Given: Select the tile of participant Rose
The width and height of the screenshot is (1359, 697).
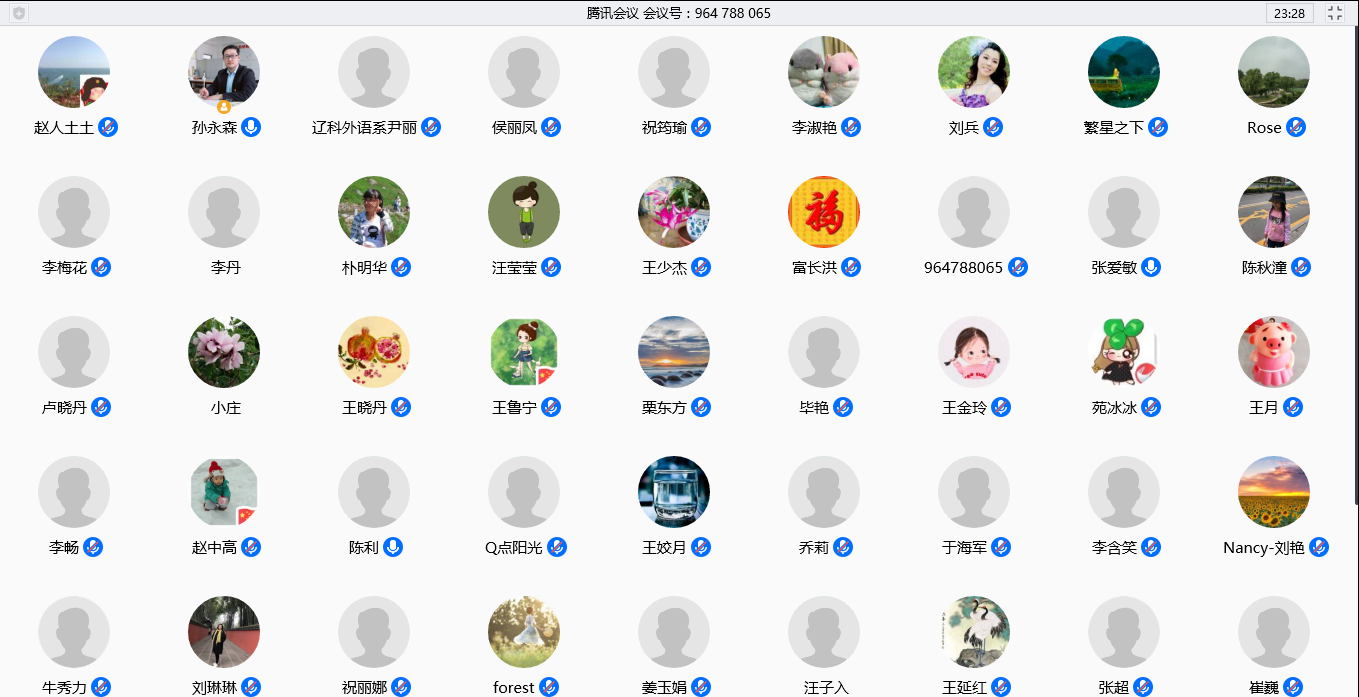Looking at the screenshot, I should [x=1274, y=73].
